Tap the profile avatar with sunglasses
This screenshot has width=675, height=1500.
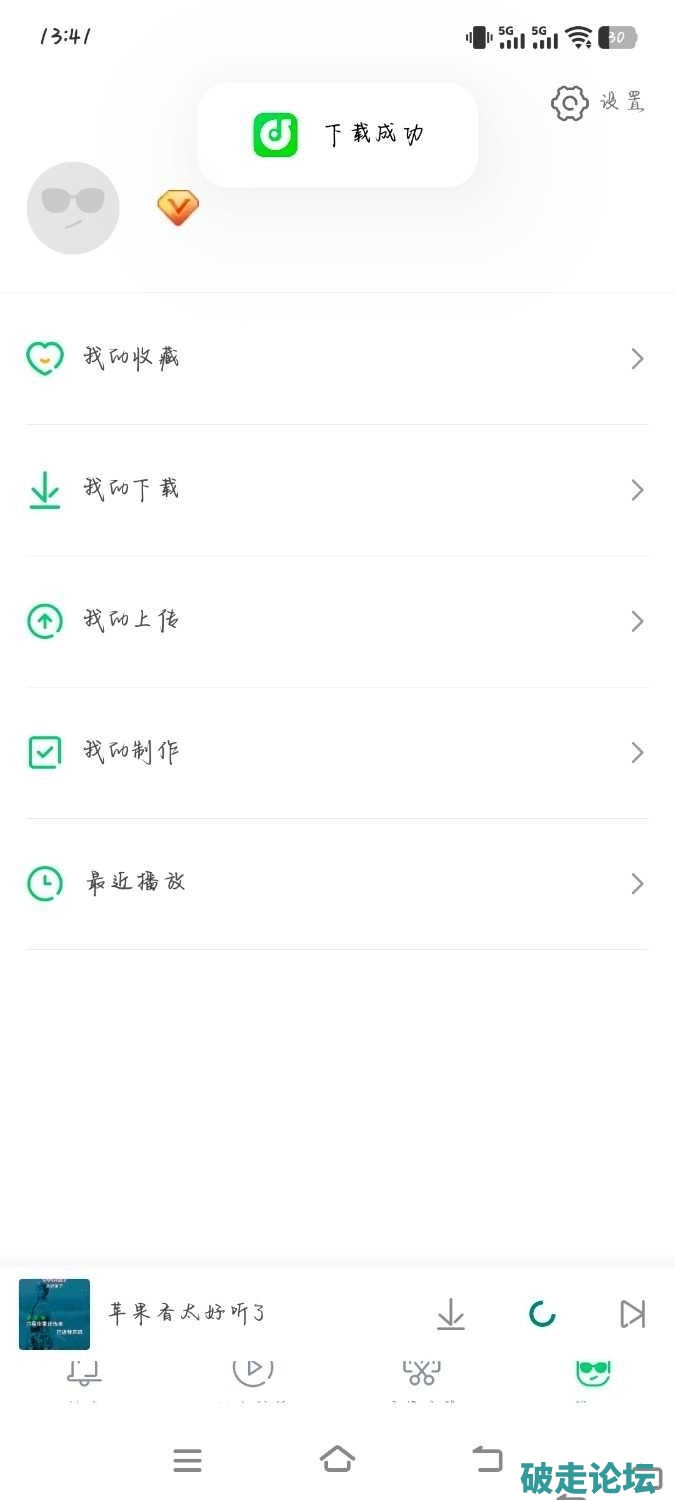click(73, 208)
